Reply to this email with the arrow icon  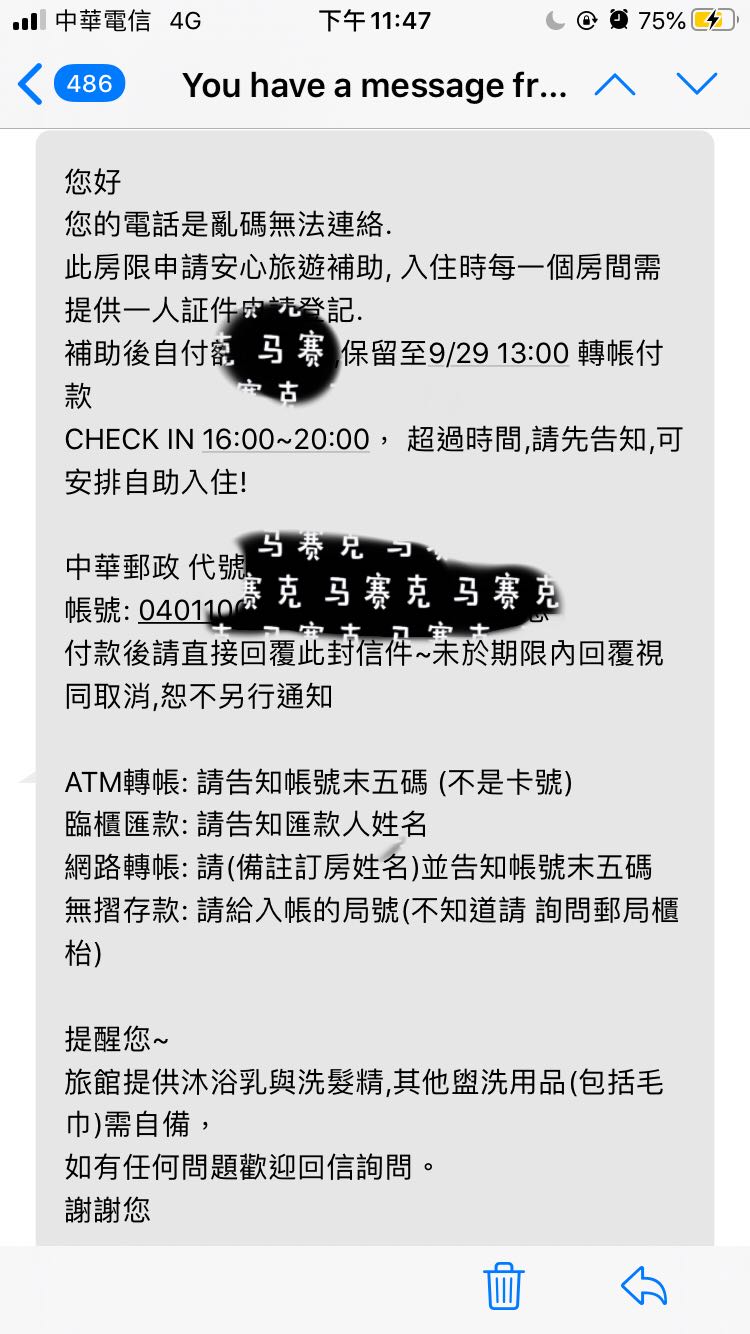(x=644, y=1286)
